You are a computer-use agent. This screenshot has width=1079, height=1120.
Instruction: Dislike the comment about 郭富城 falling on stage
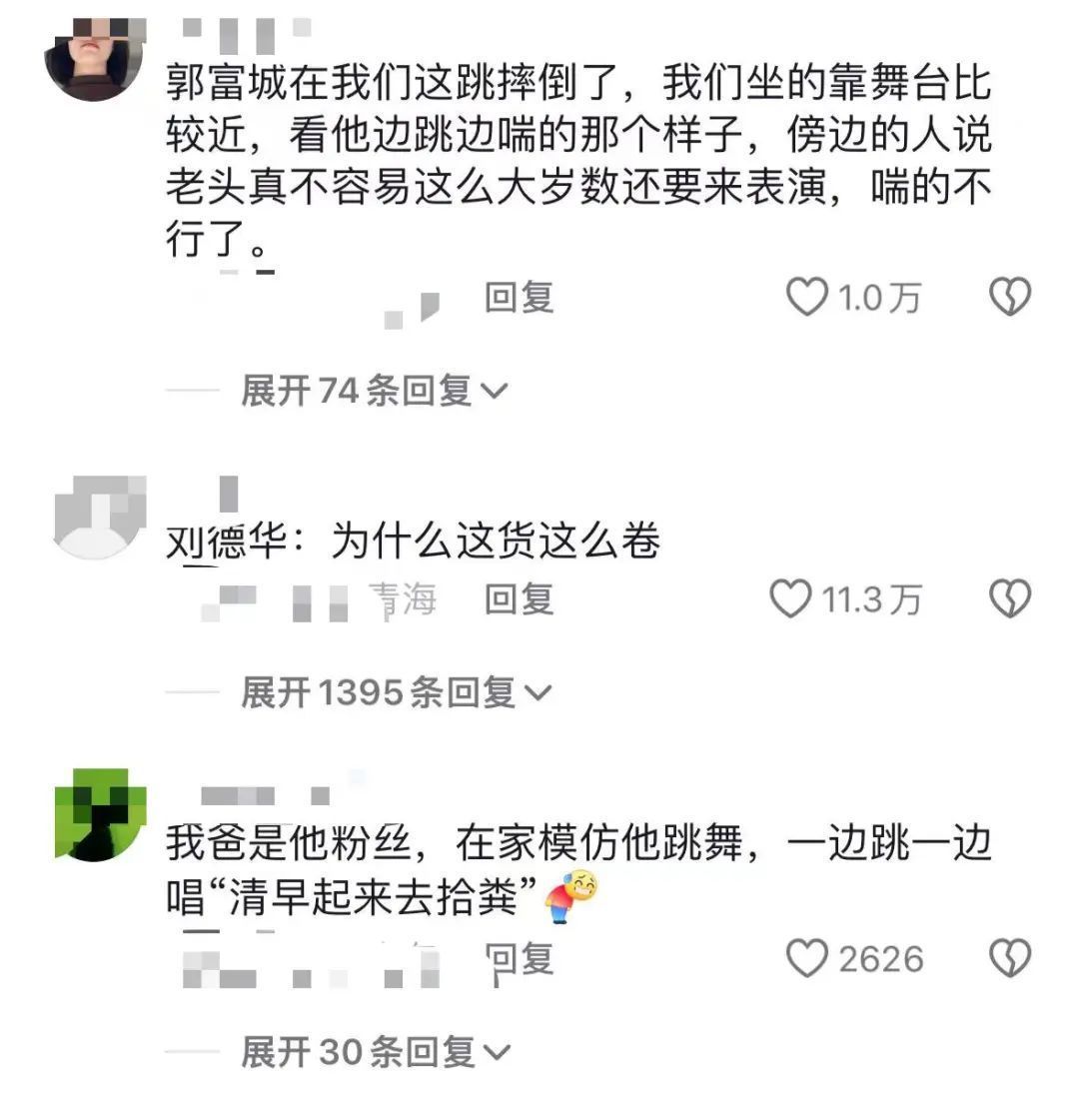[1009, 298]
